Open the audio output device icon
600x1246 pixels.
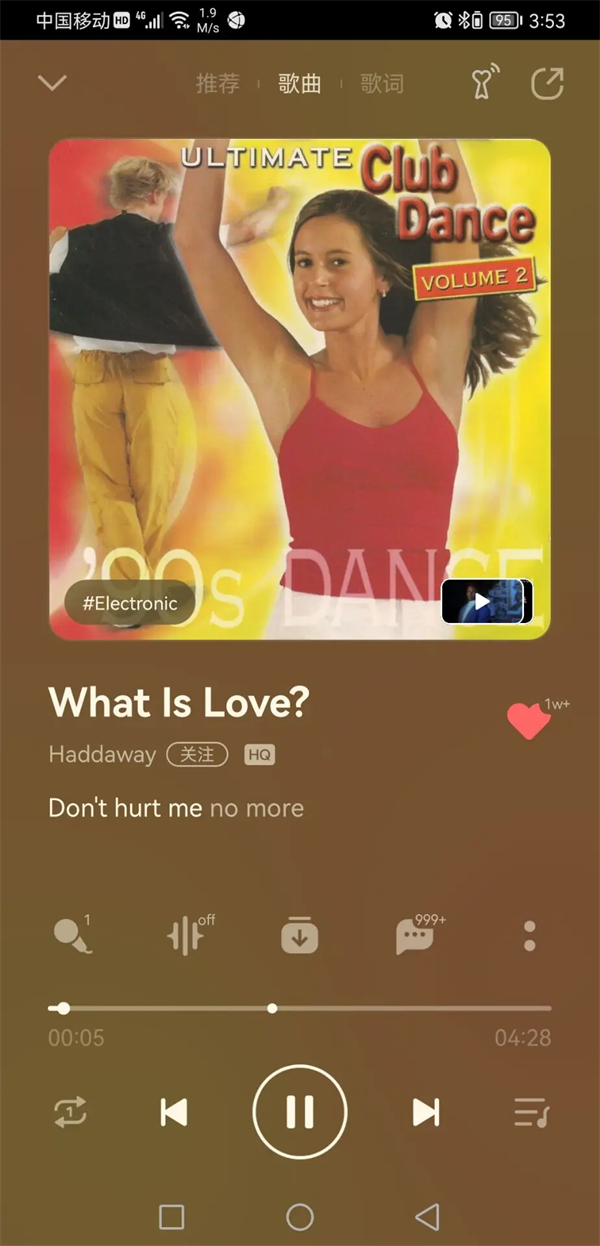[x=485, y=83]
